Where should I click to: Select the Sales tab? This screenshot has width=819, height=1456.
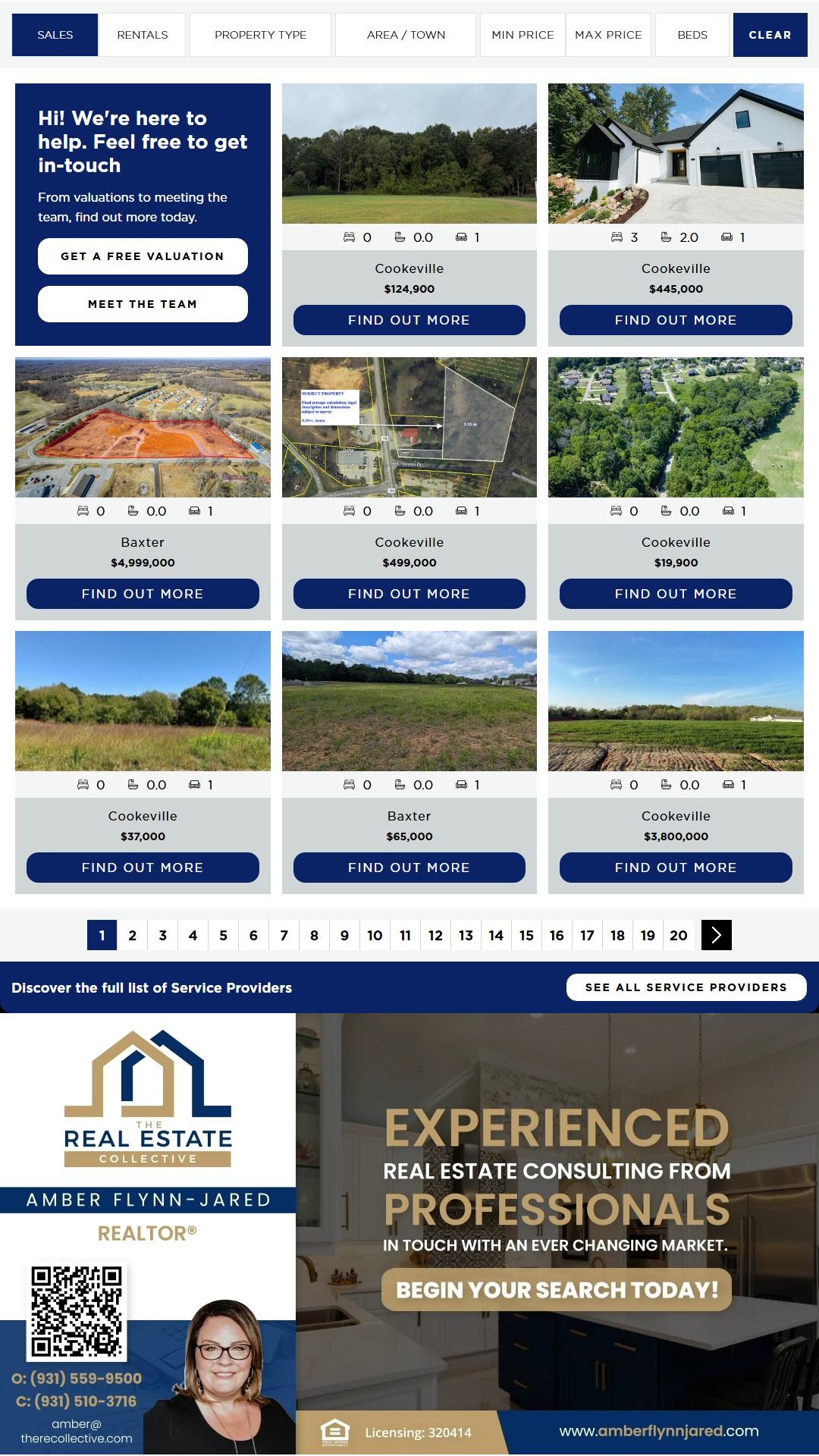tap(55, 35)
